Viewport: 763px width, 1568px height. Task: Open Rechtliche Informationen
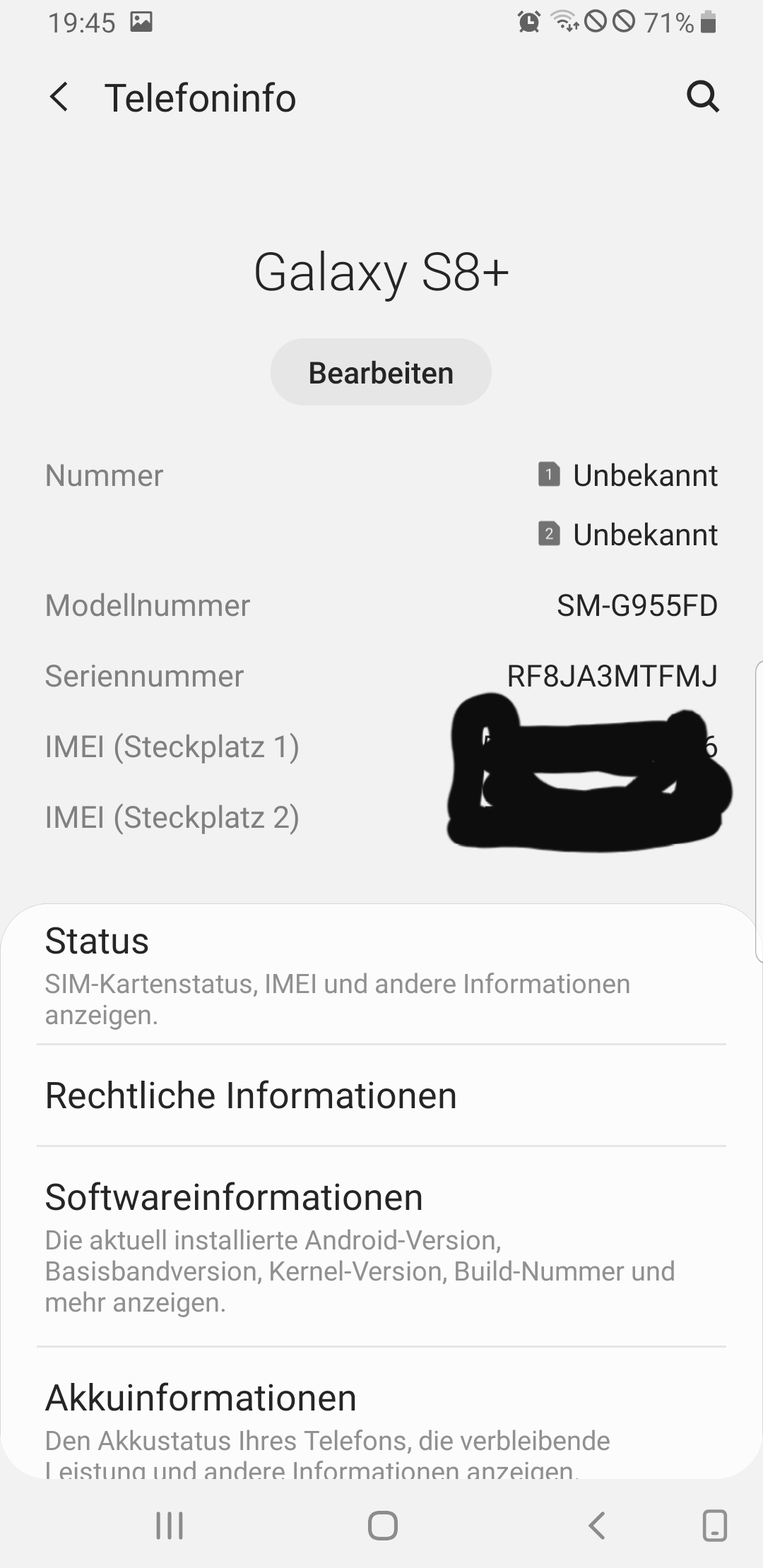381,1095
